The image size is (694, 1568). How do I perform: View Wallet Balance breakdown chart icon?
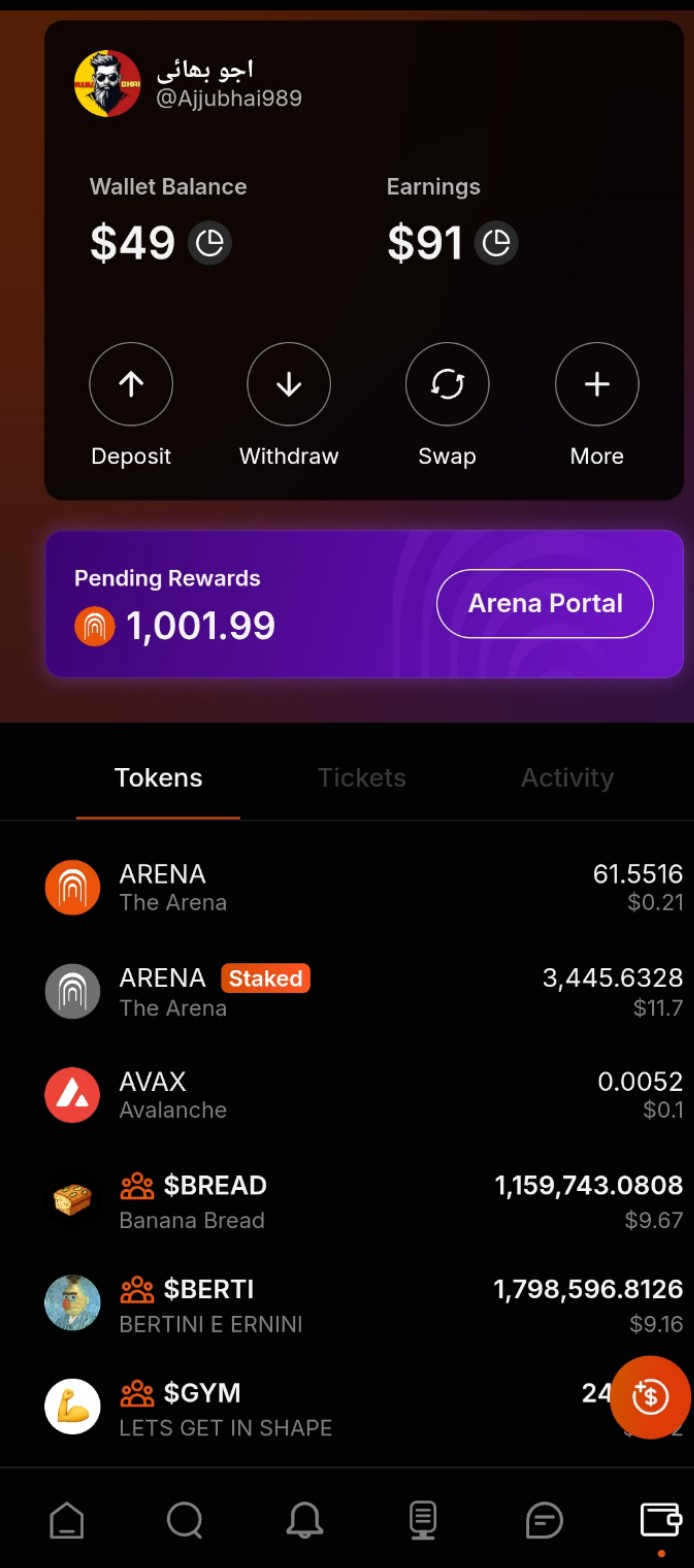[x=210, y=243]
